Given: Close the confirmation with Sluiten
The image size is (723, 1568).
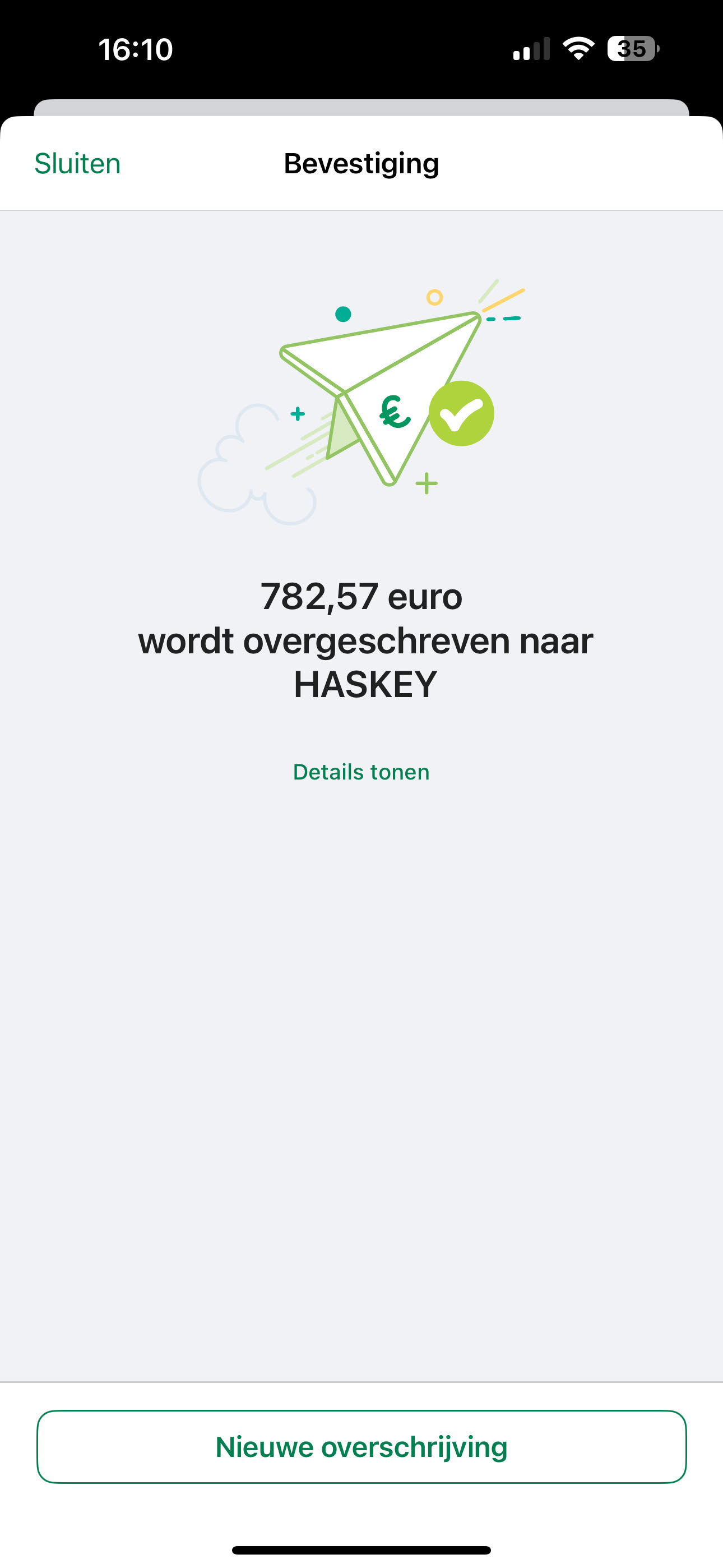Looking at the screenshot, I should [77, 164].
